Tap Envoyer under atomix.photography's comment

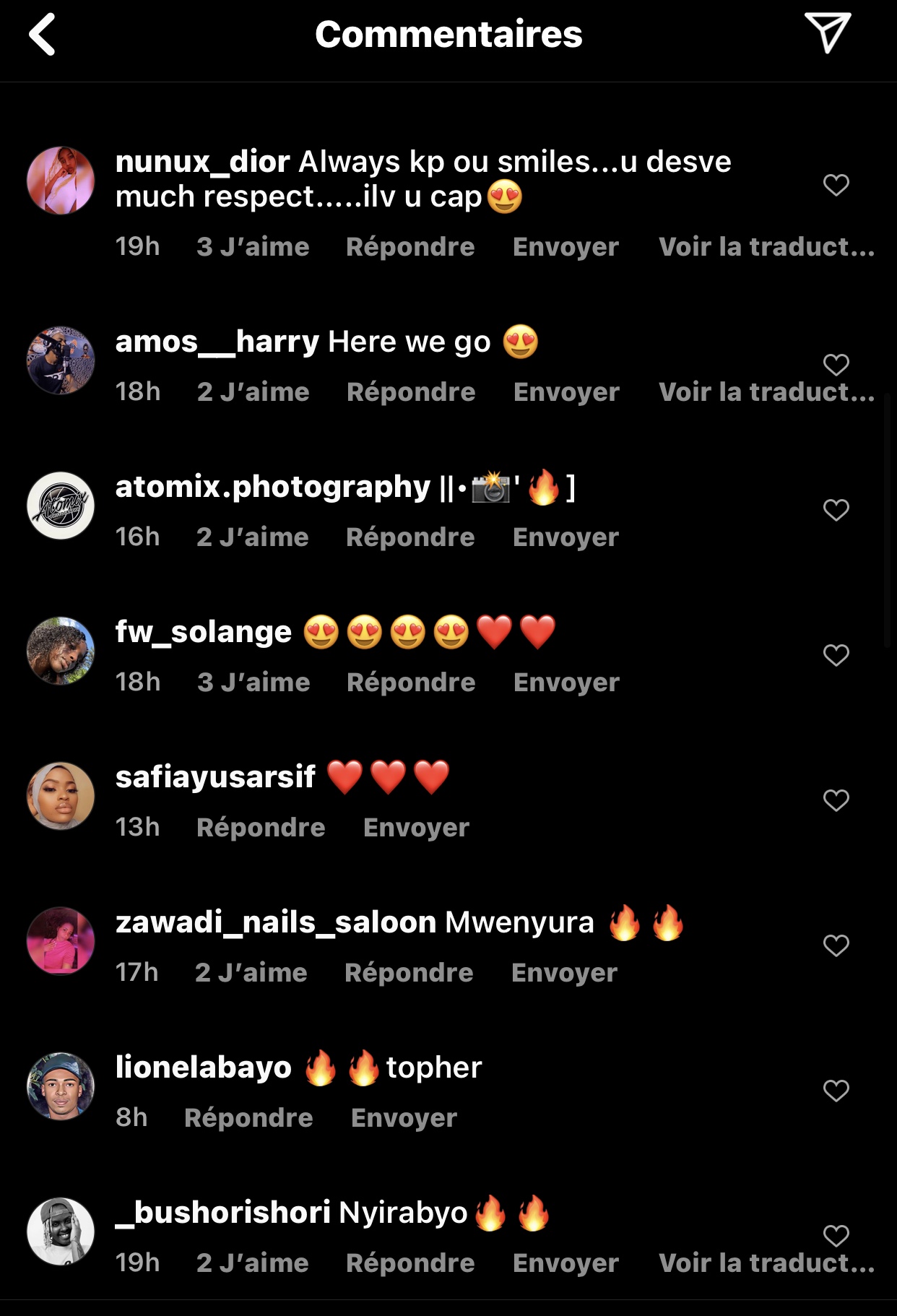click(x=565, y=537)
